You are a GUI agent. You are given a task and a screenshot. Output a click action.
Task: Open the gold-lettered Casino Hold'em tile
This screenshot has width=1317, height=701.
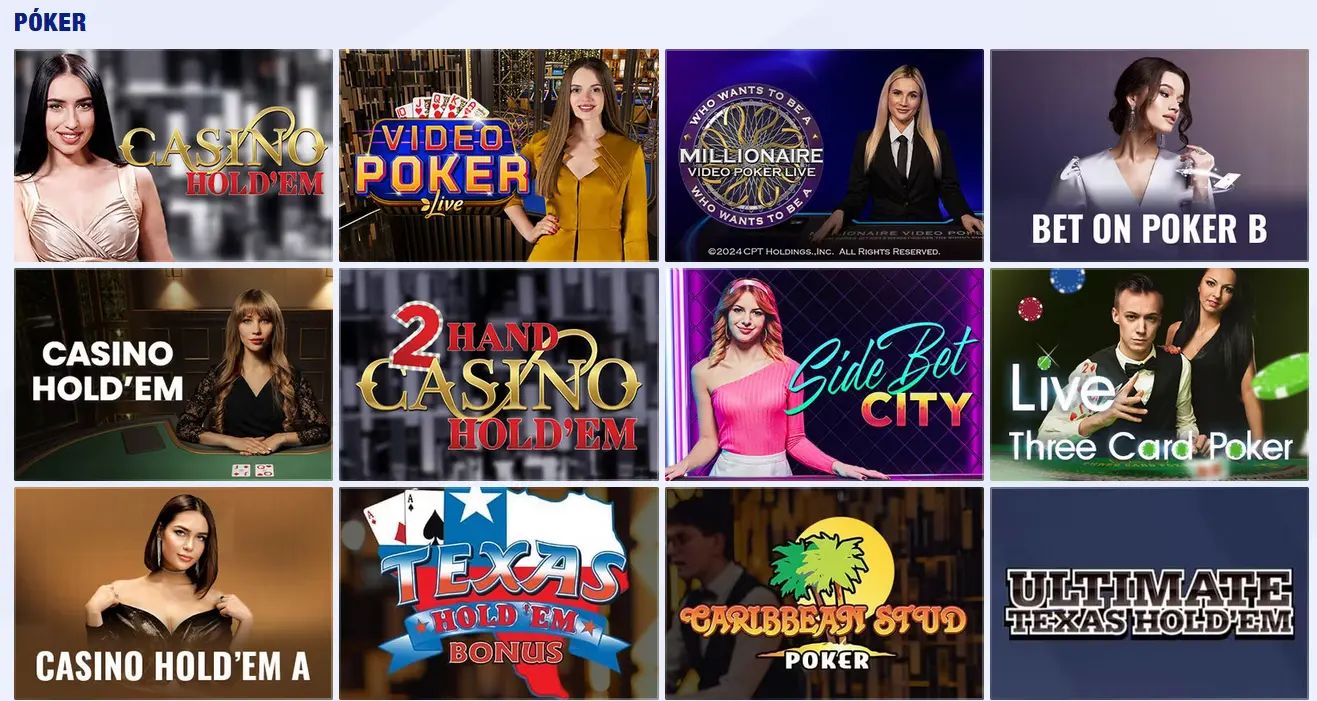click(173, 156)
